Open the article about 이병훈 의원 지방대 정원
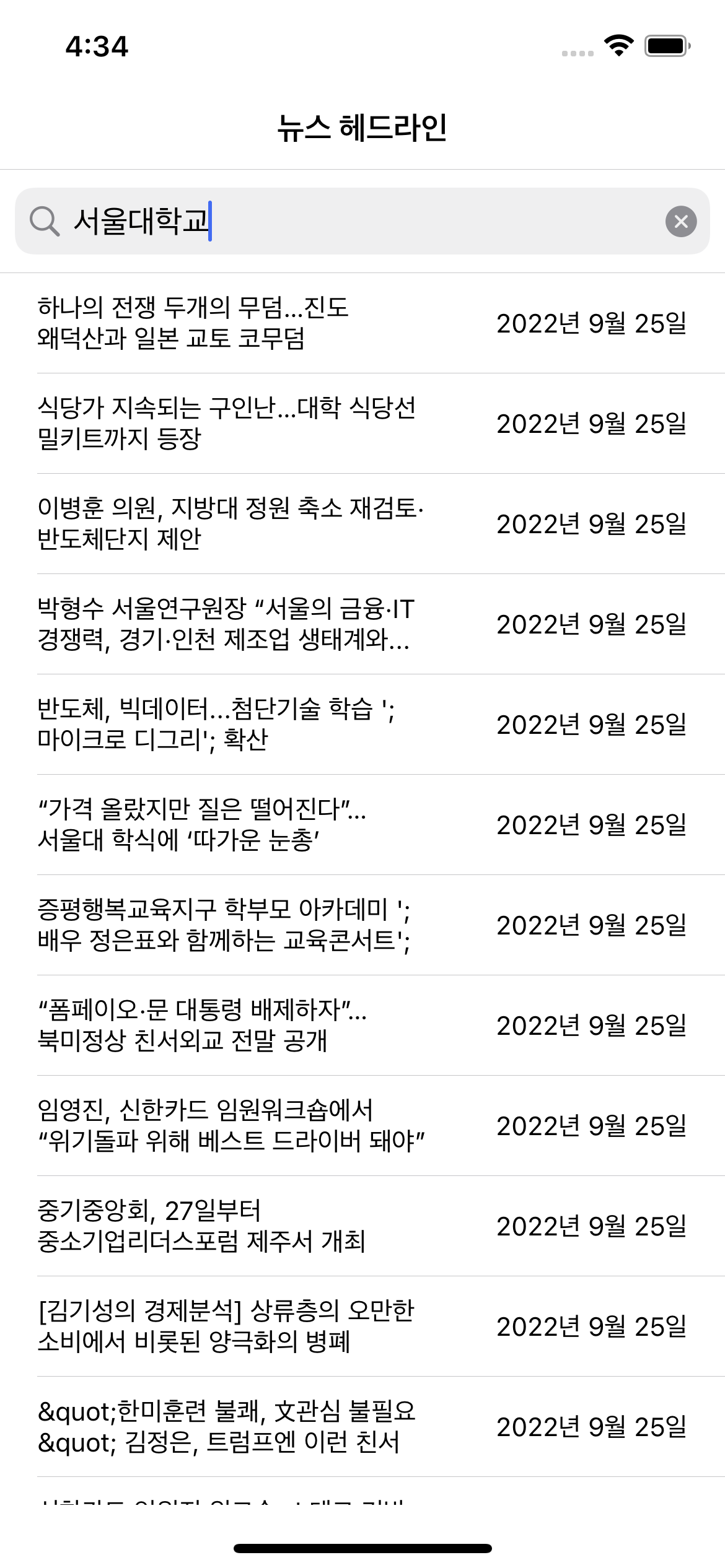Viewport: 725px width, 1568px height. coord(362,524)
